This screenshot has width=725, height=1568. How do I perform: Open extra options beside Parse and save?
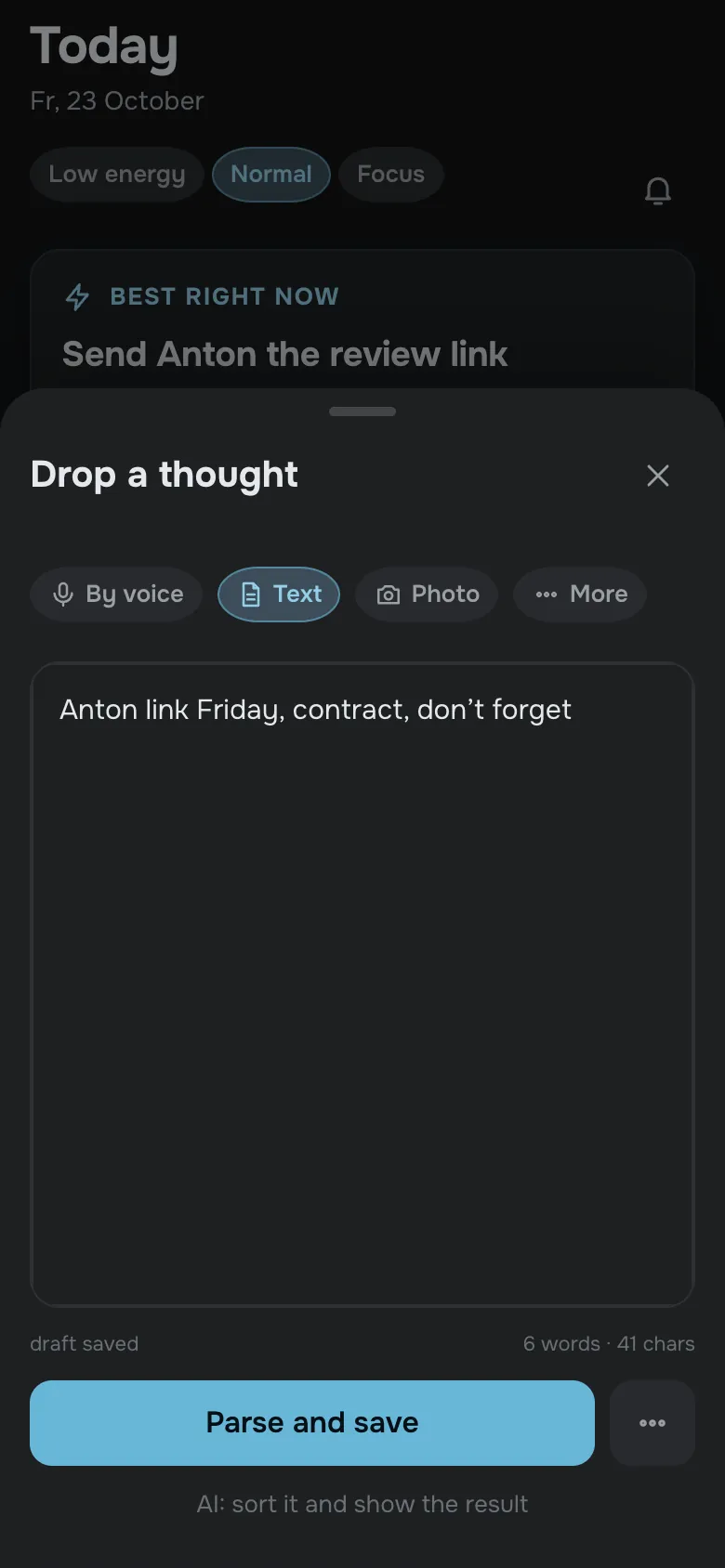coord(652,1423)
